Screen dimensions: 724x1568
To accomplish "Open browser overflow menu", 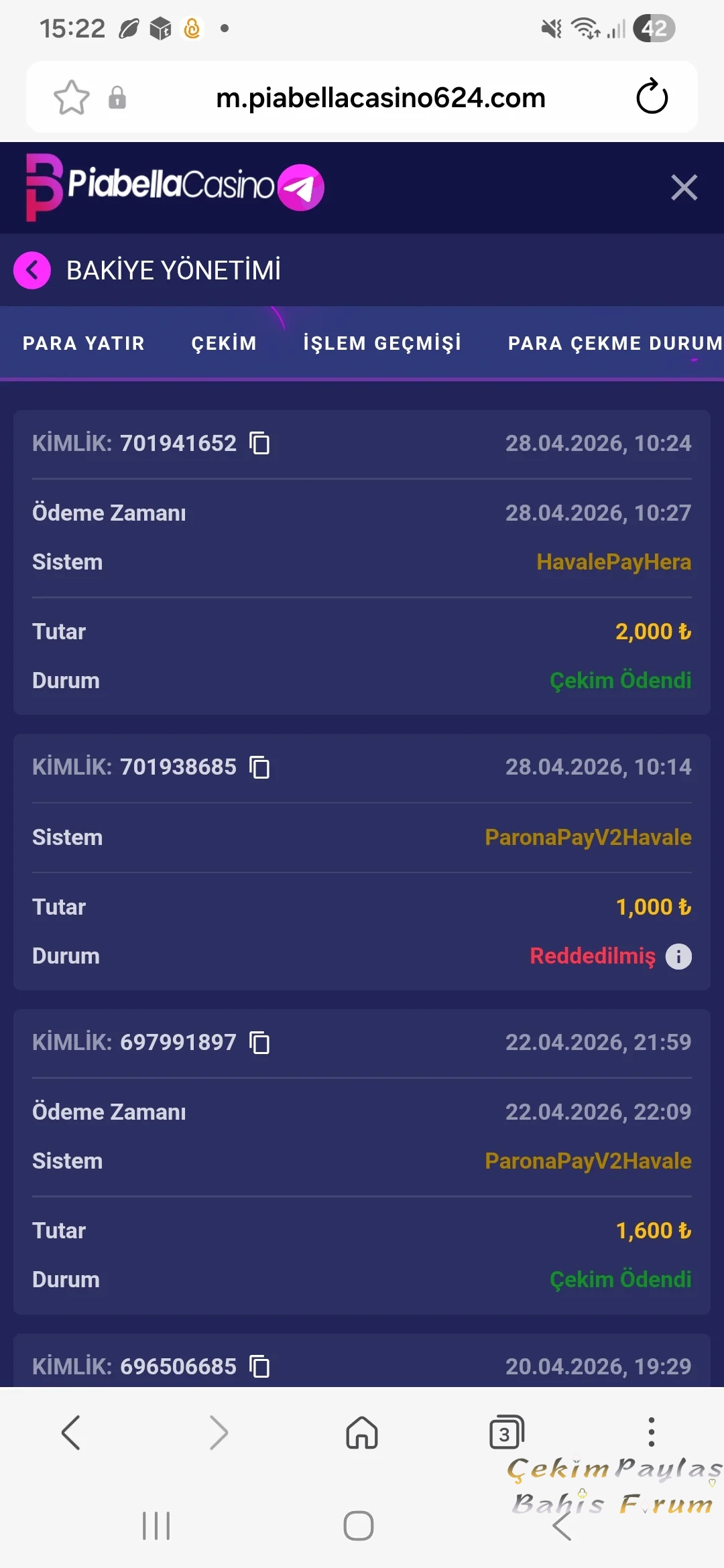I will pyautogui.click(x=651, y=1433).
